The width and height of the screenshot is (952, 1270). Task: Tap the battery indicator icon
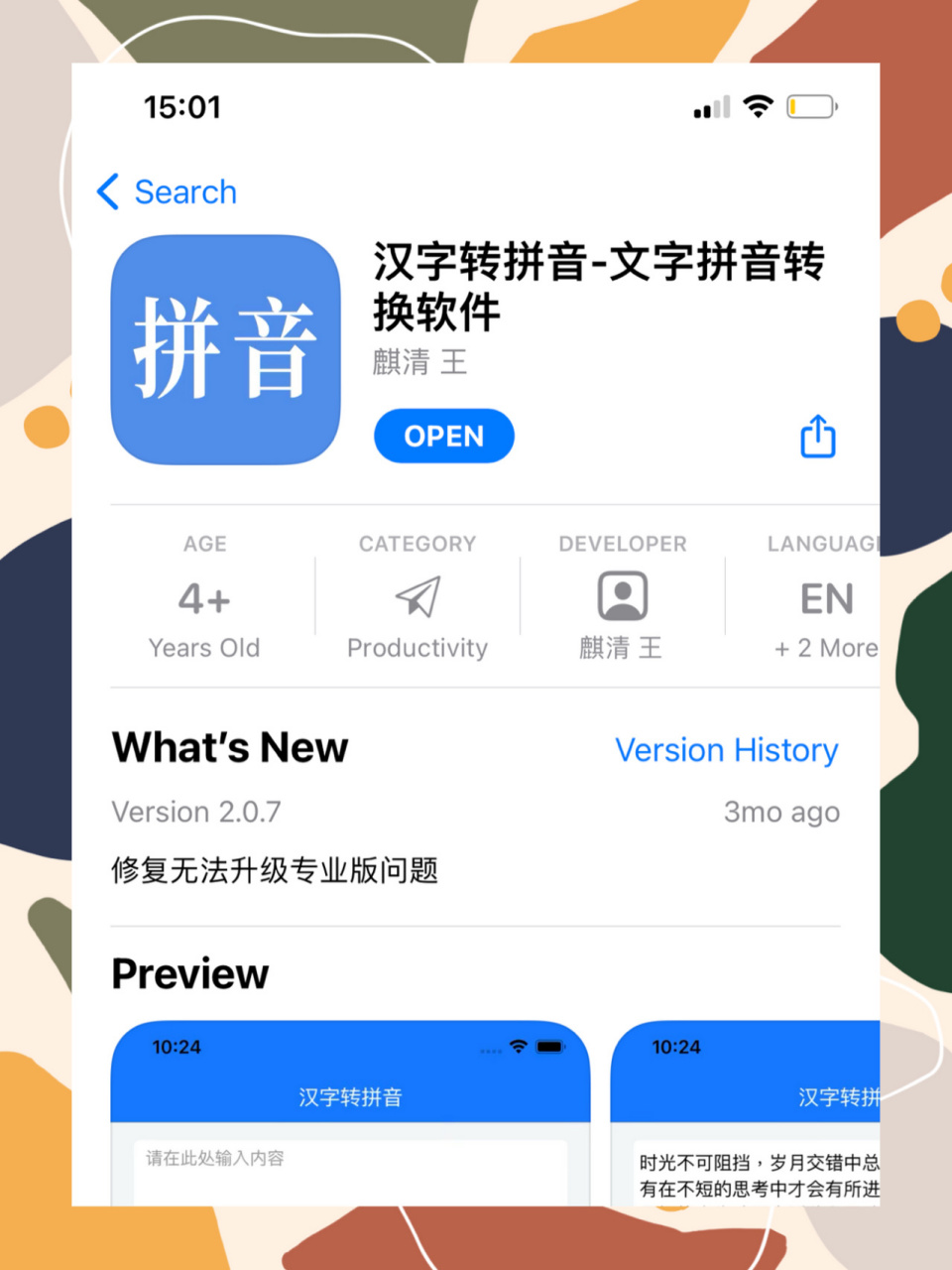click(x=810, y=106)
